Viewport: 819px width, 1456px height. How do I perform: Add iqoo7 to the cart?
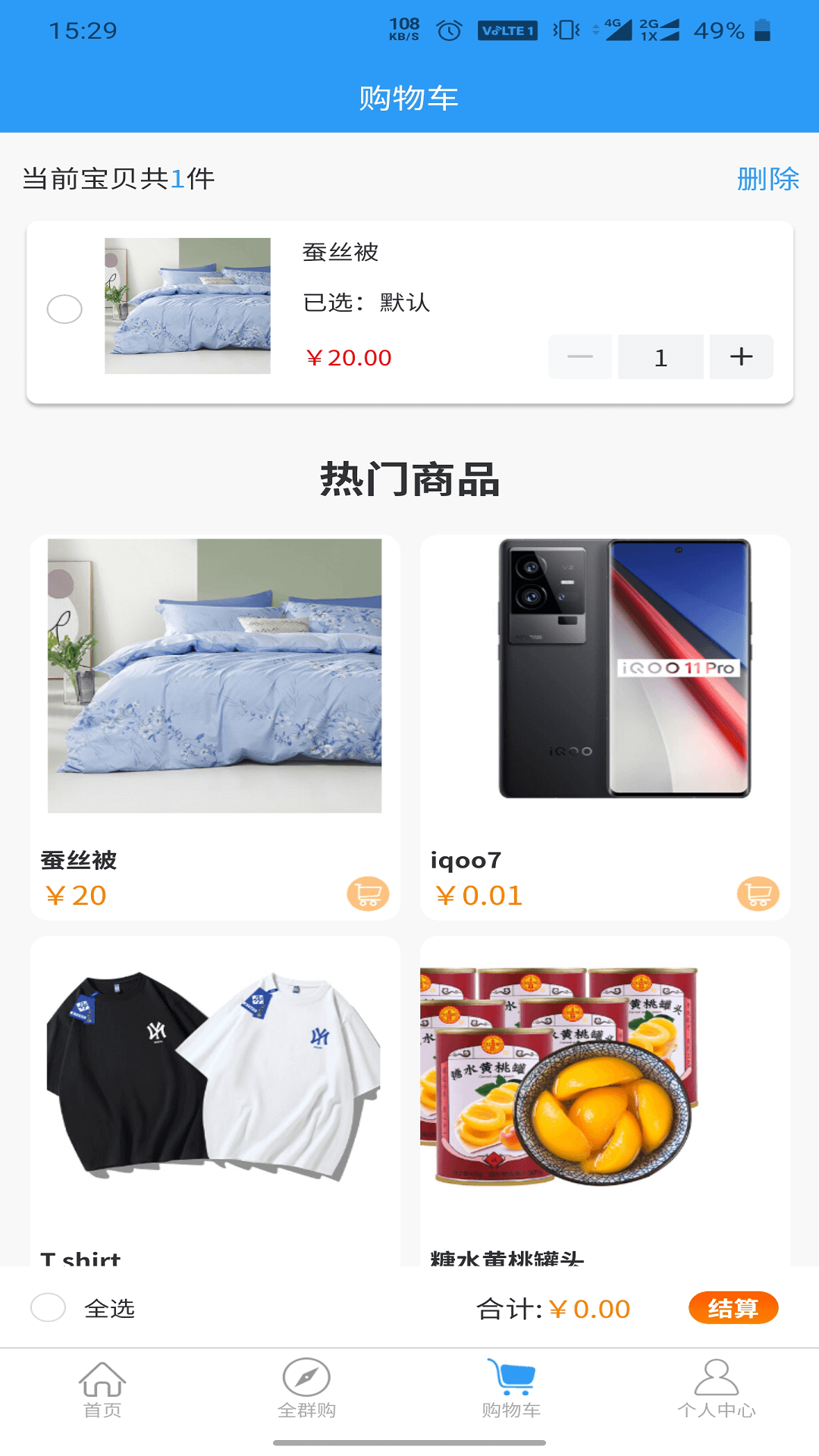[758, 894]
